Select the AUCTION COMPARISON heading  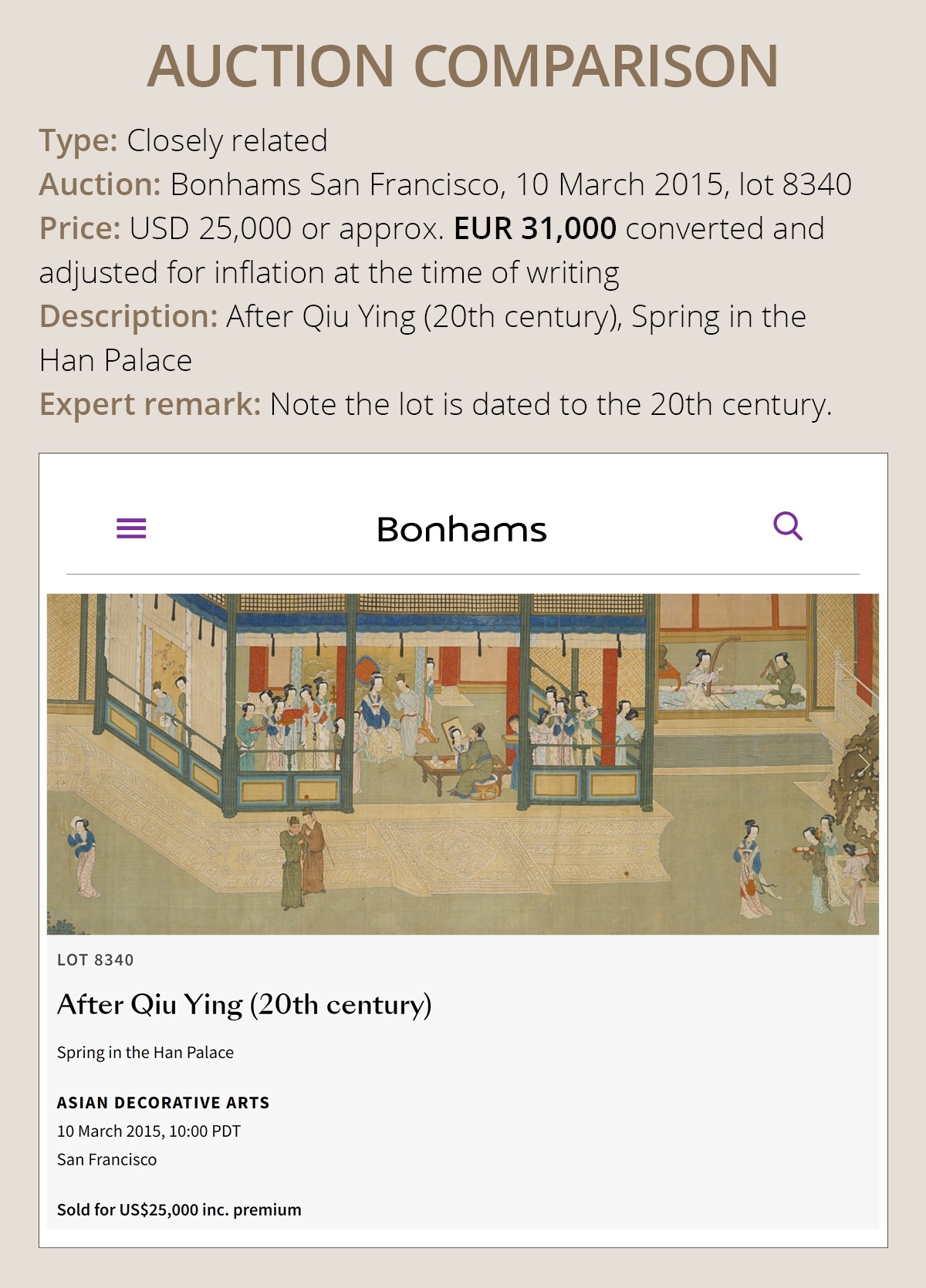[463, 66]
